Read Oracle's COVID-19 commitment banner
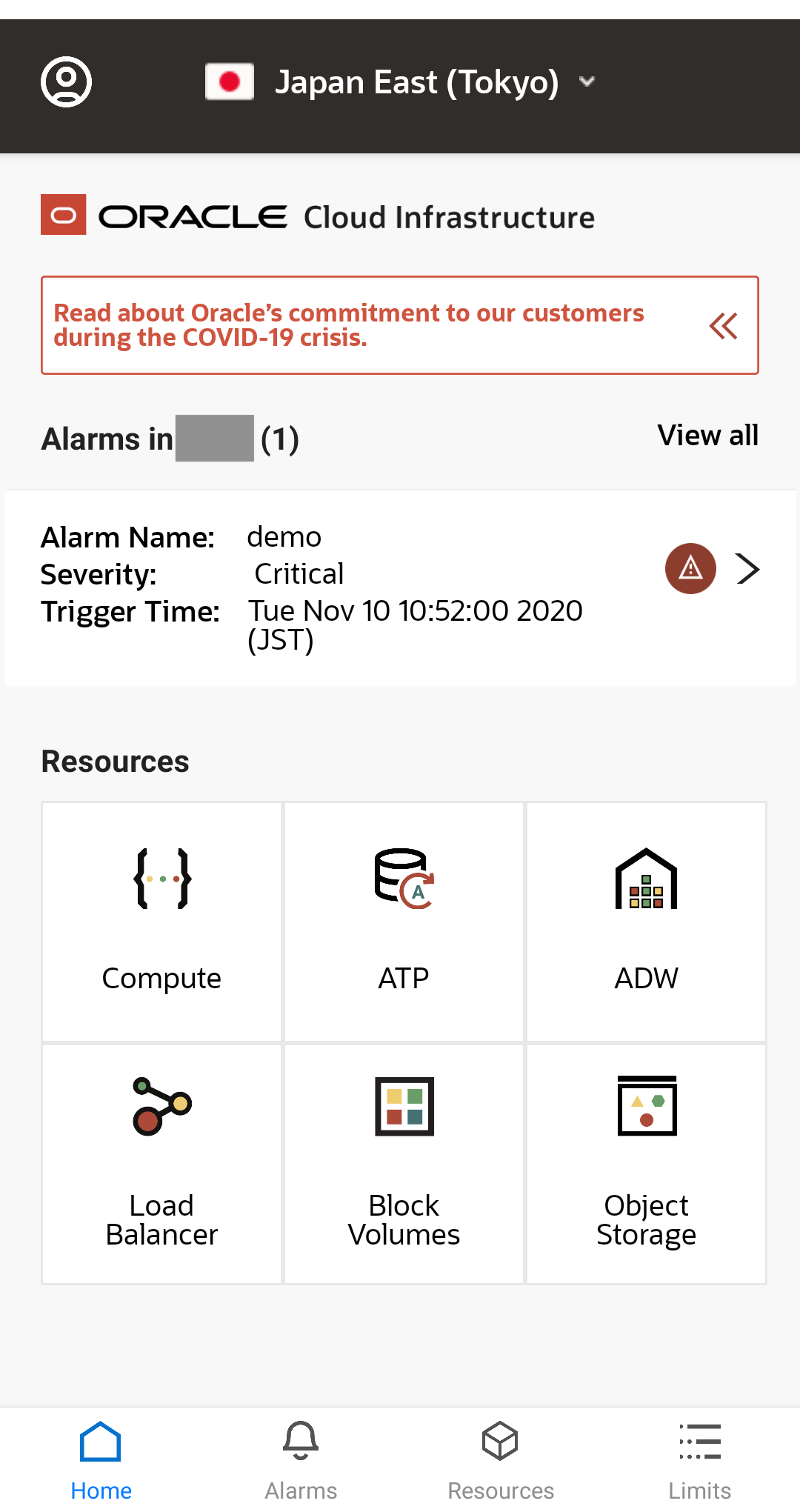800x1512 pixels. coord(349,325)
